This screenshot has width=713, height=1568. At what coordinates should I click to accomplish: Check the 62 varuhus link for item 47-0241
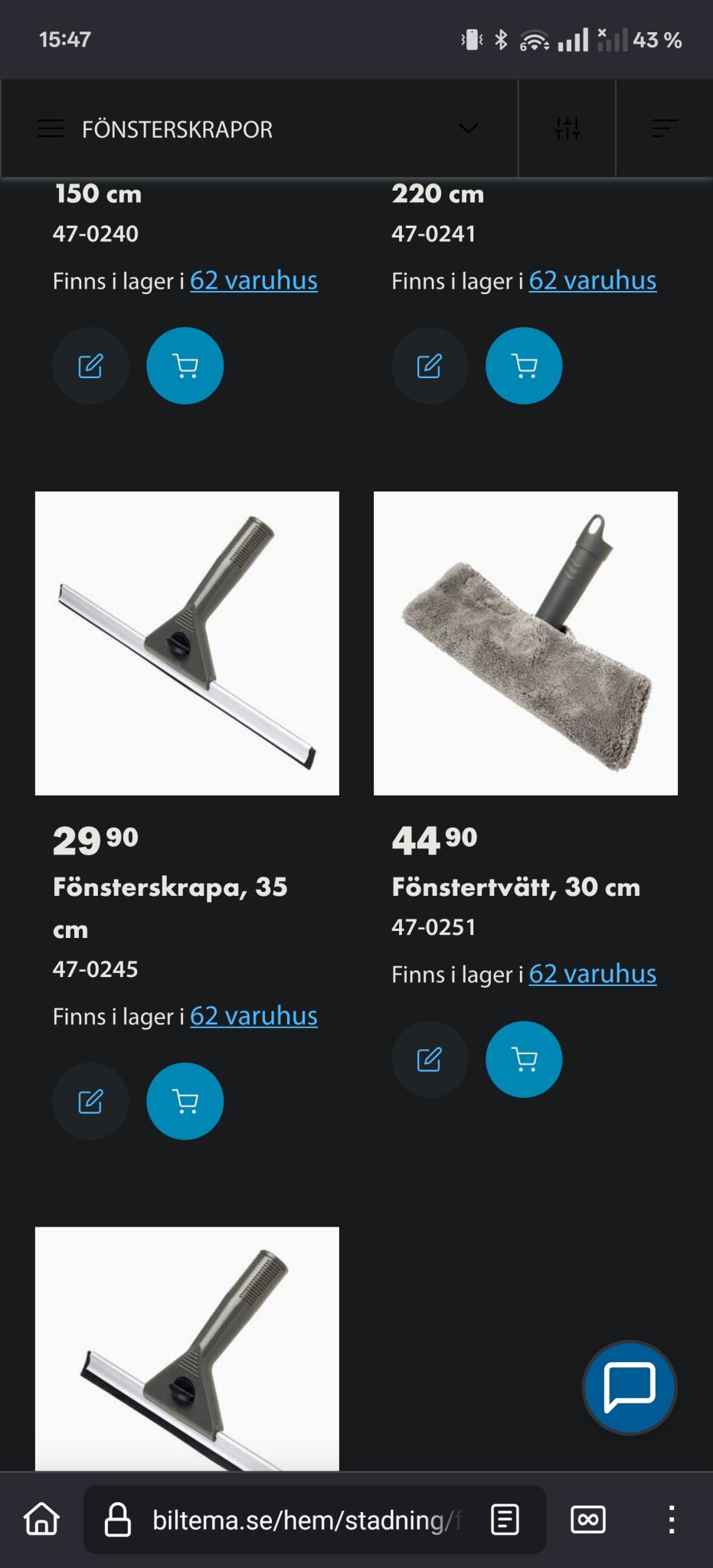click(x=592, y=281)
